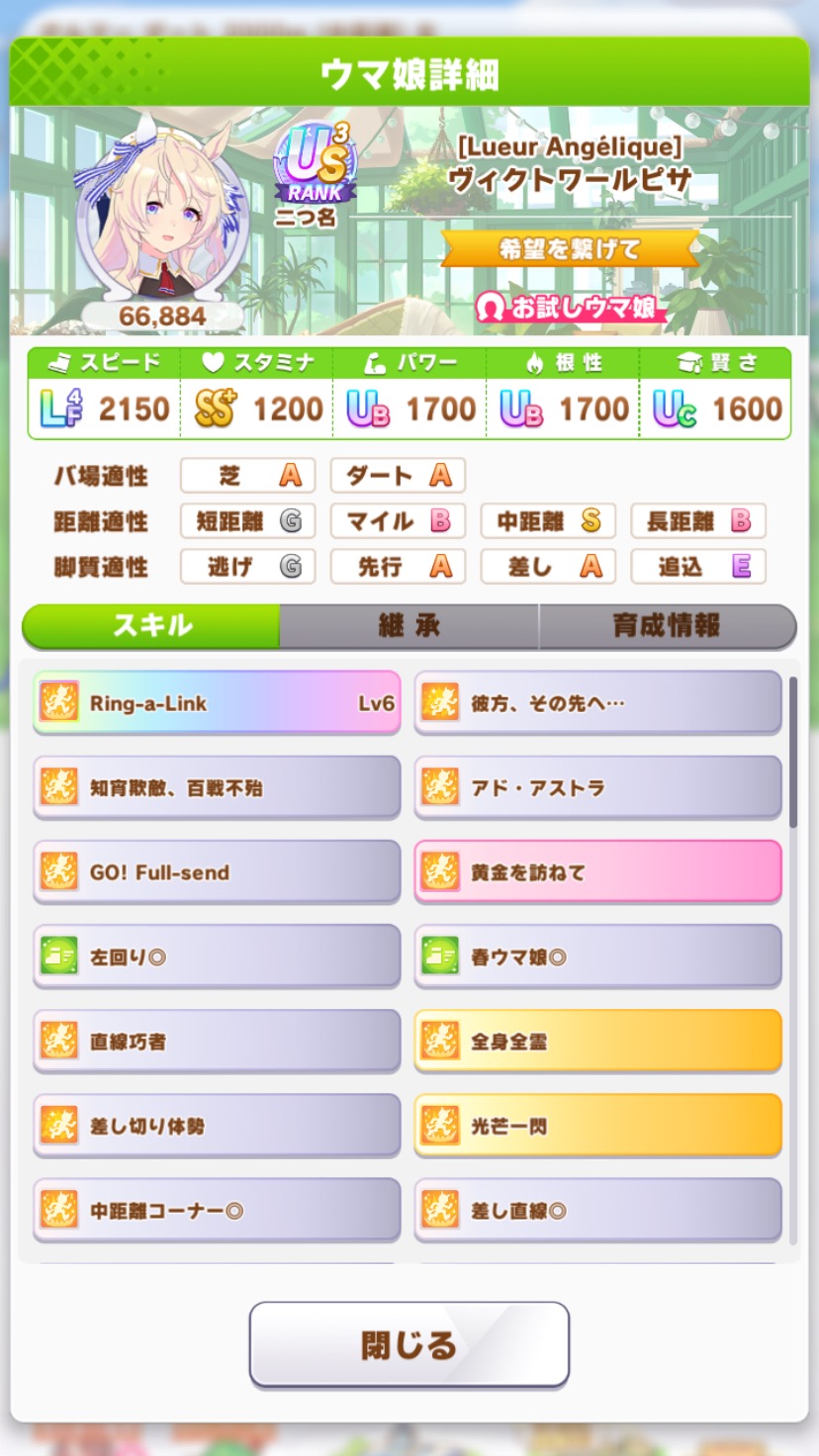Viewport: 819px width, 1456px height.
Task: Tap the 閉じる button to close
Action: pyautogui.click(x=409, y=1344)
